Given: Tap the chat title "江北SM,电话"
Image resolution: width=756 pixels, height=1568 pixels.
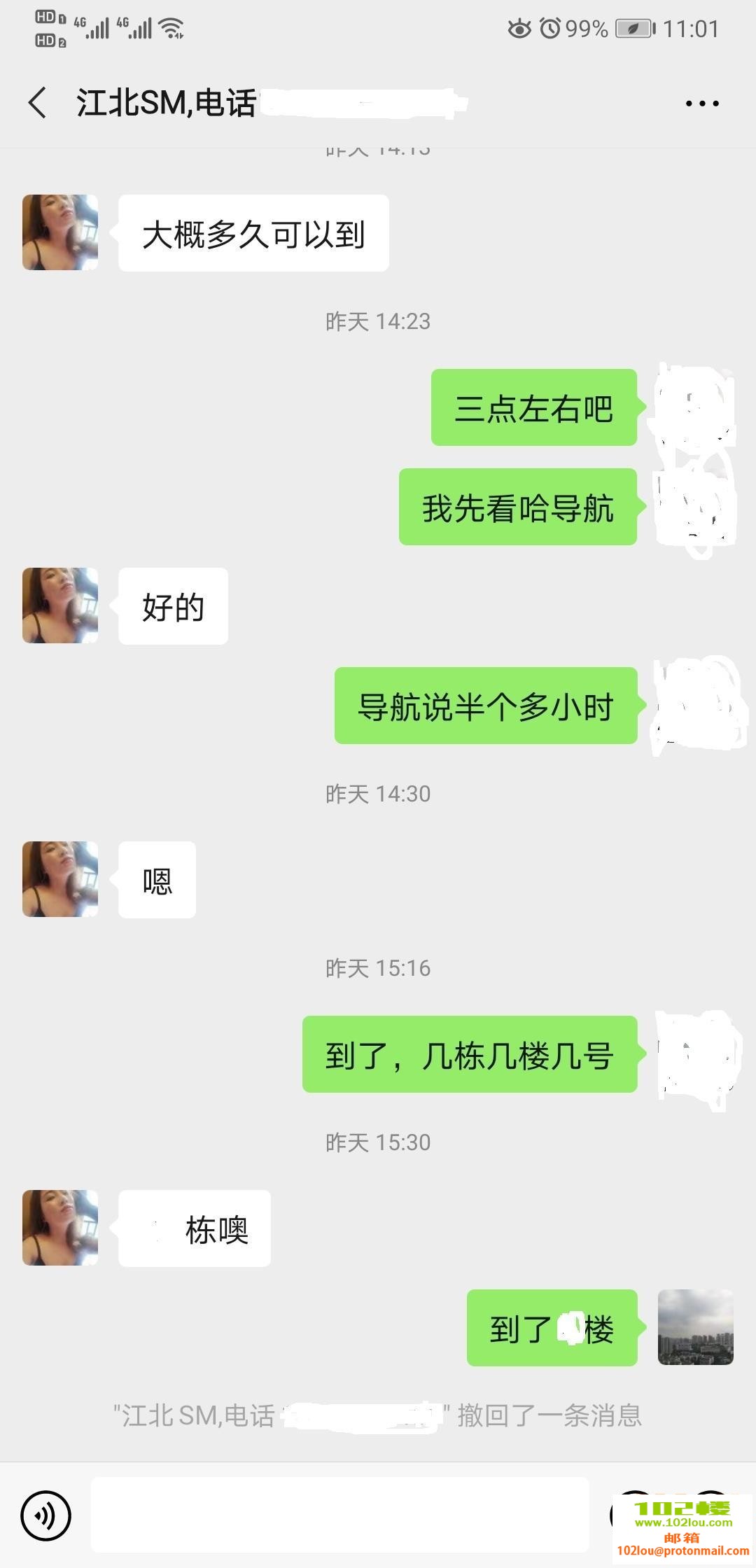Looking at the screenshot, I should click(x=168, y=101).
